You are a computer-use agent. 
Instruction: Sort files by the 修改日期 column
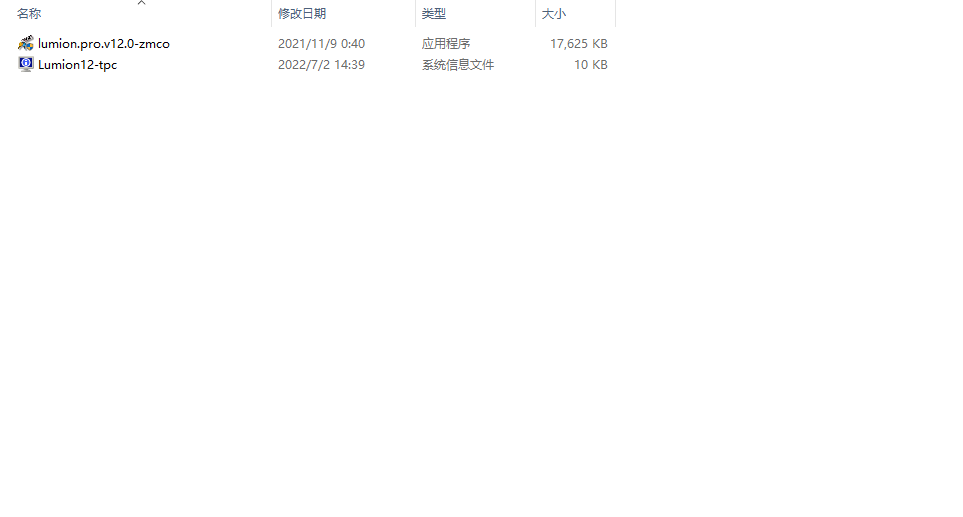pyautogui.click(x=301, y=13)
